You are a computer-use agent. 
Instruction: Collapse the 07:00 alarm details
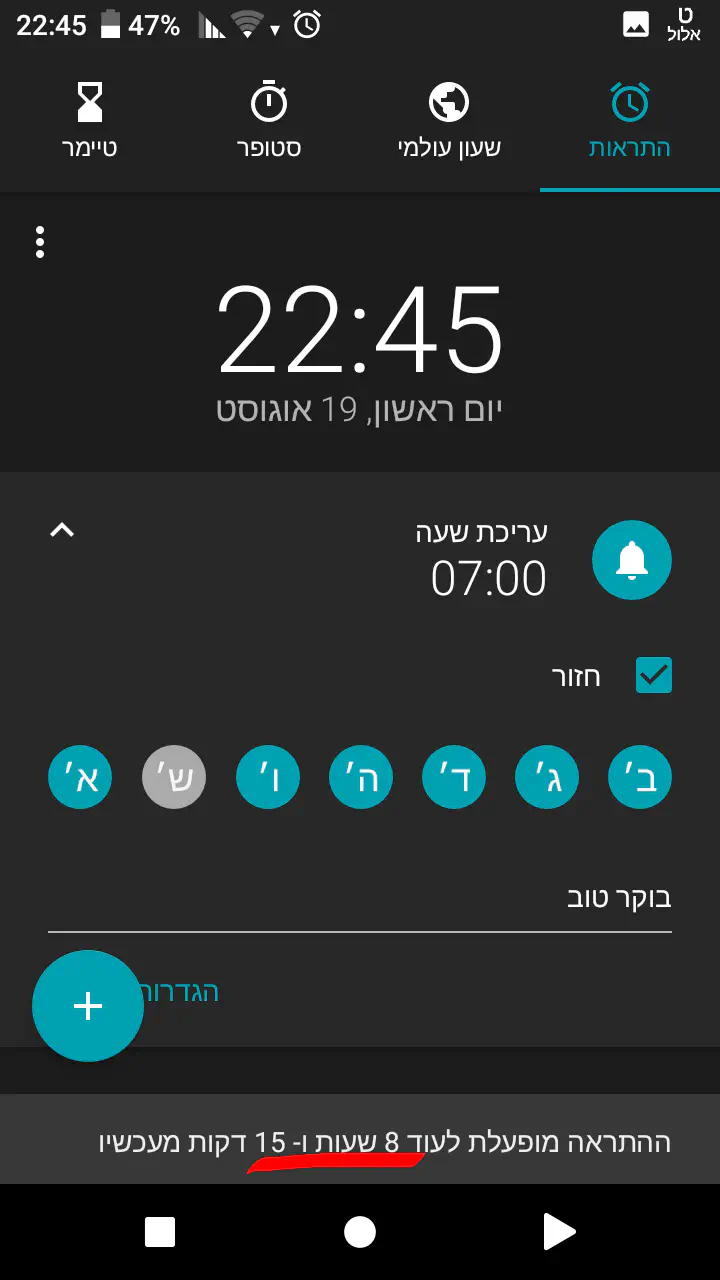(x=62, y=530)
